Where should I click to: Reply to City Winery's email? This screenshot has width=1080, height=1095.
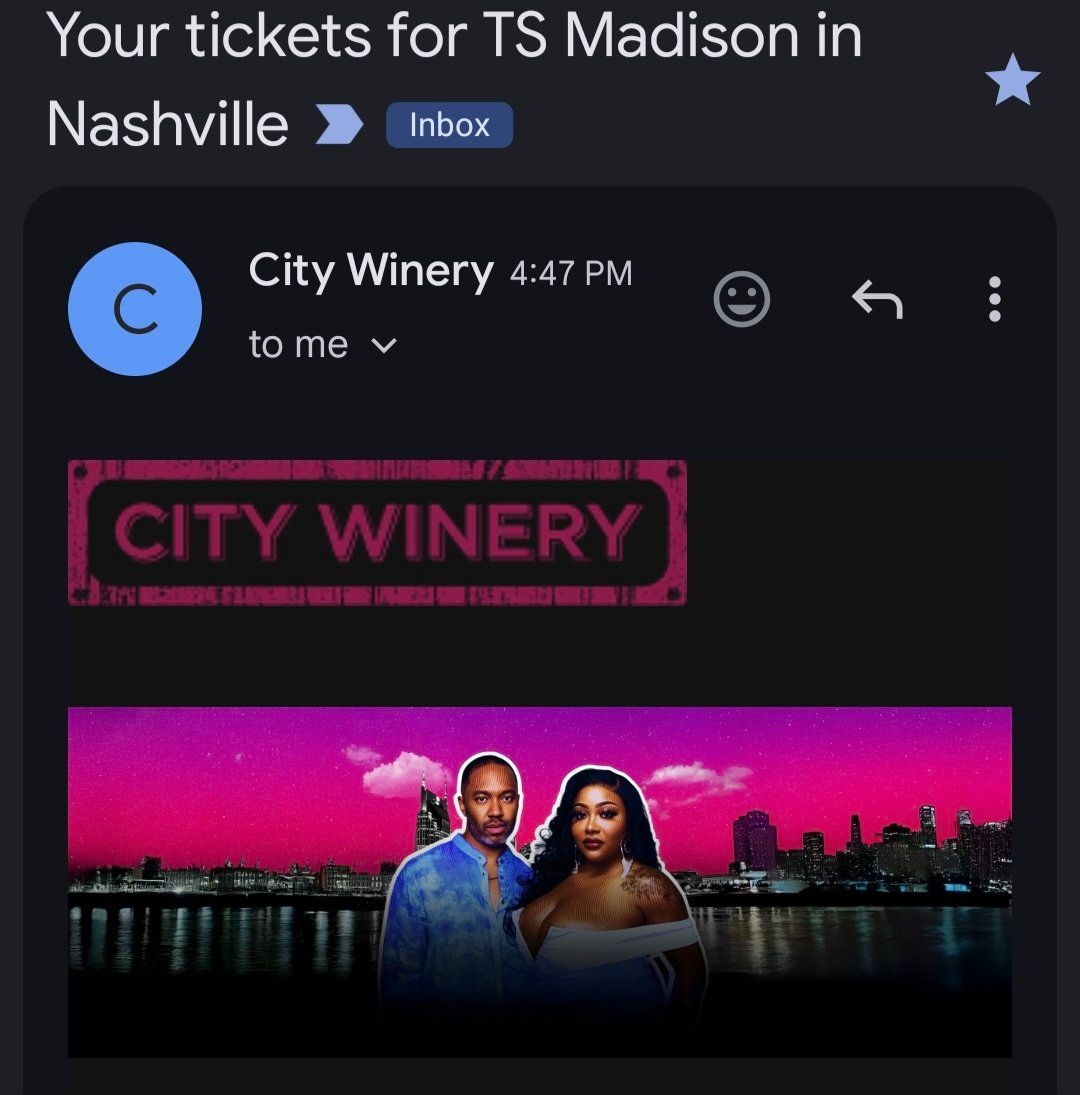(x=877, y=299)
